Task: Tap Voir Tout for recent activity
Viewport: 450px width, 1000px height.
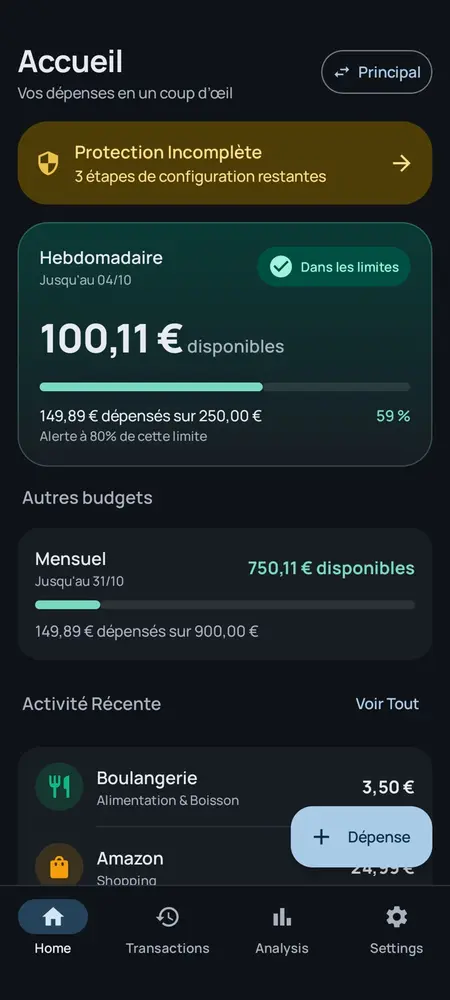Action: pos(387,704)
